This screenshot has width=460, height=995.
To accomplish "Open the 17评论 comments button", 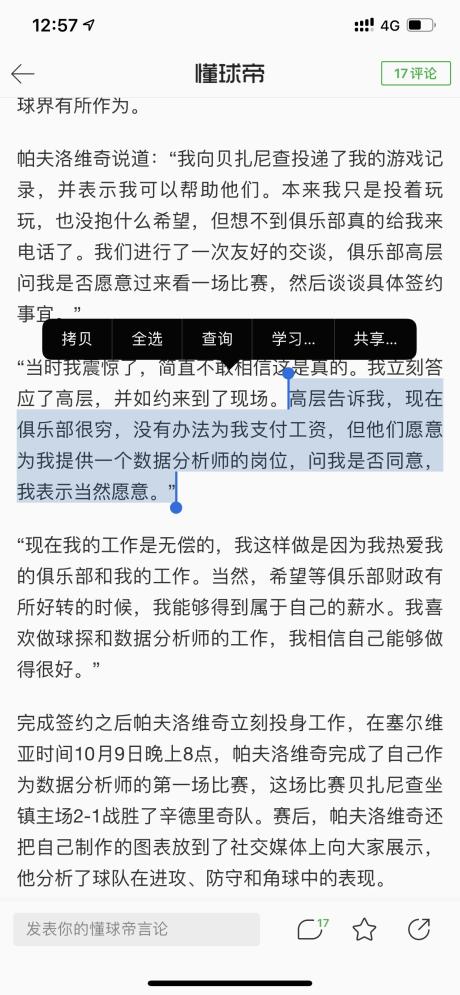I will [x=416, y=73].
